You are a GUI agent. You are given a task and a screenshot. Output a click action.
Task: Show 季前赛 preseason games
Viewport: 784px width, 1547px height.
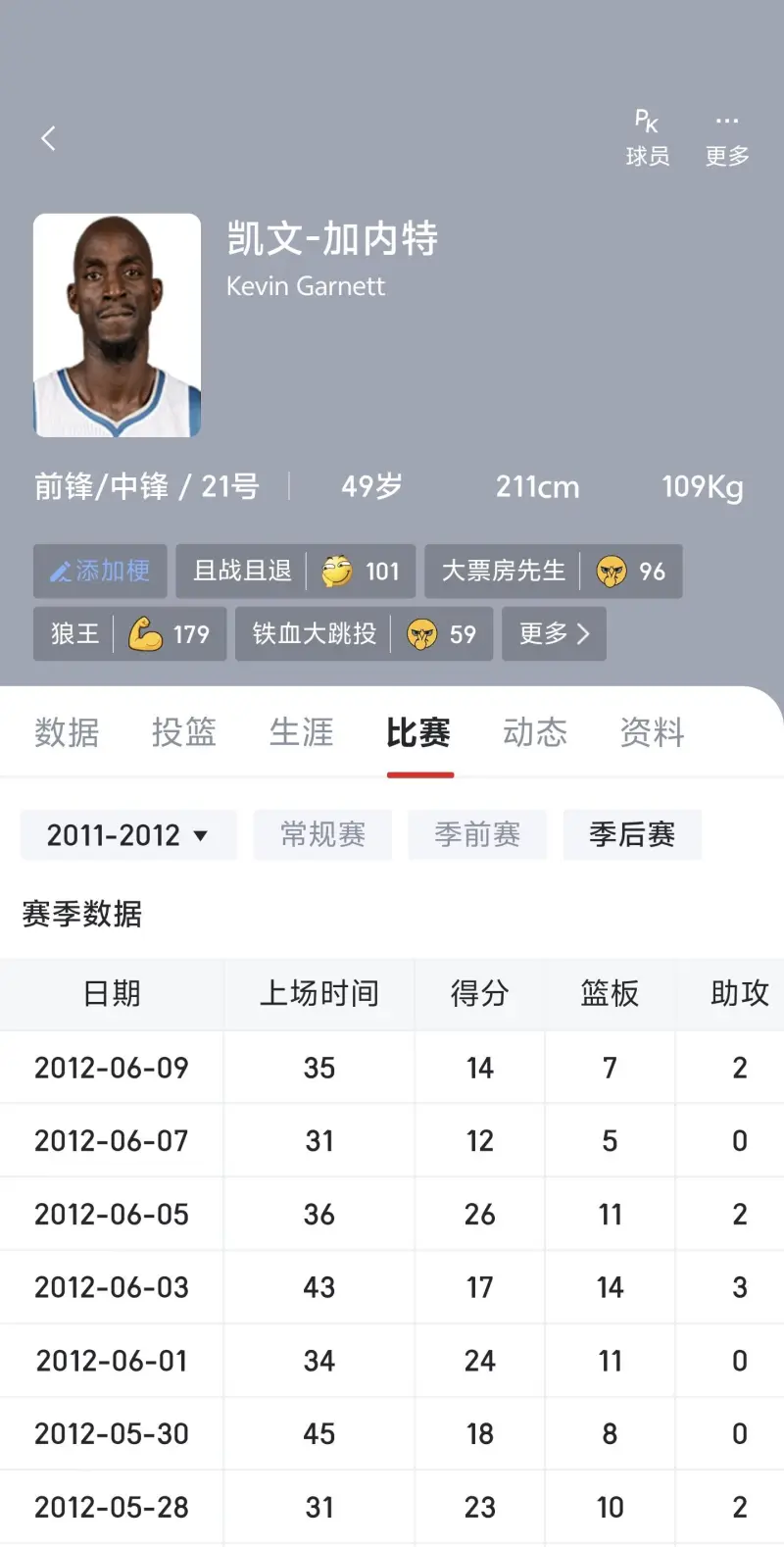tap(477, 835)
